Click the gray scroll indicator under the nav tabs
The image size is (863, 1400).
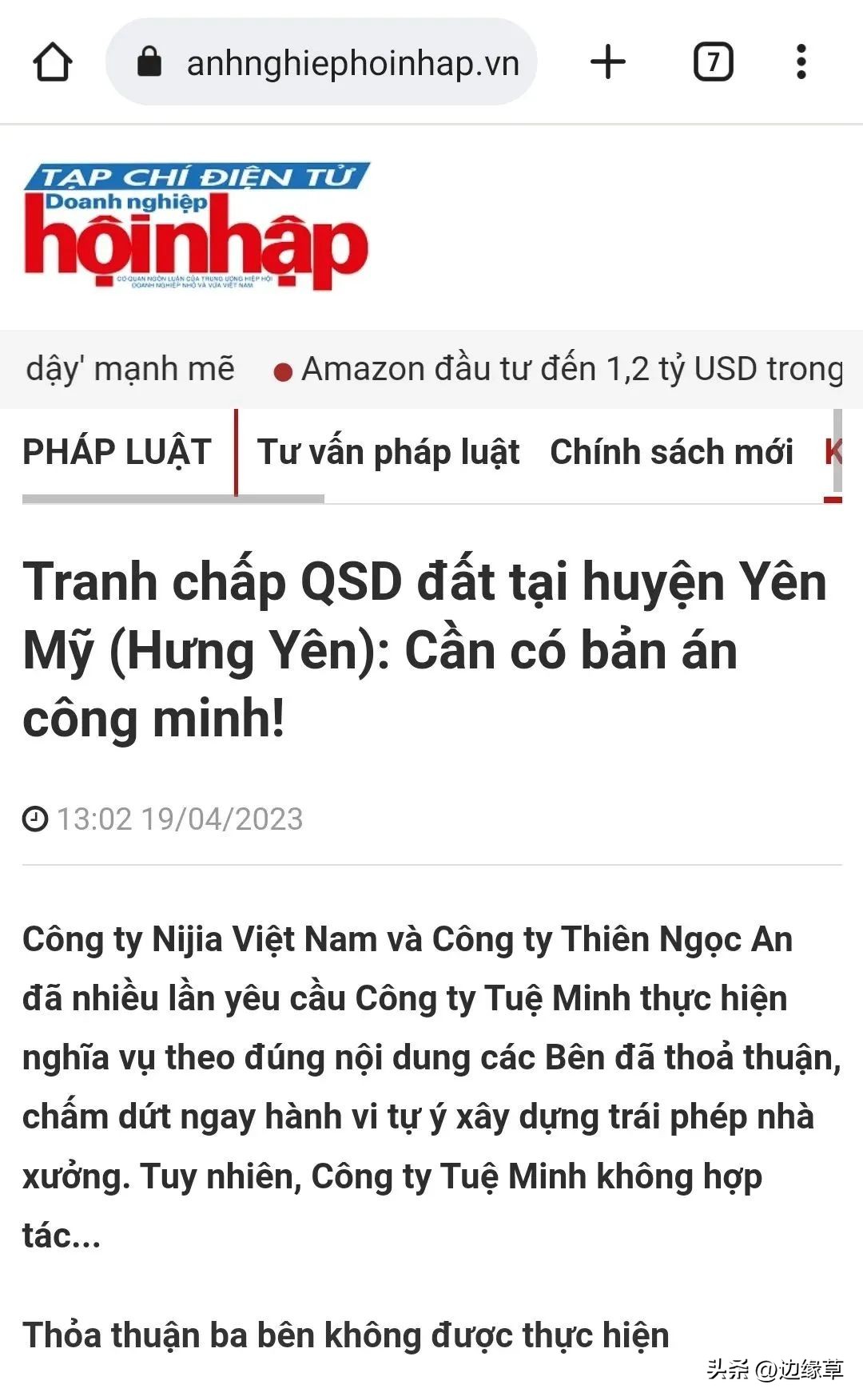pyautogui.click(x=172, y=499)
